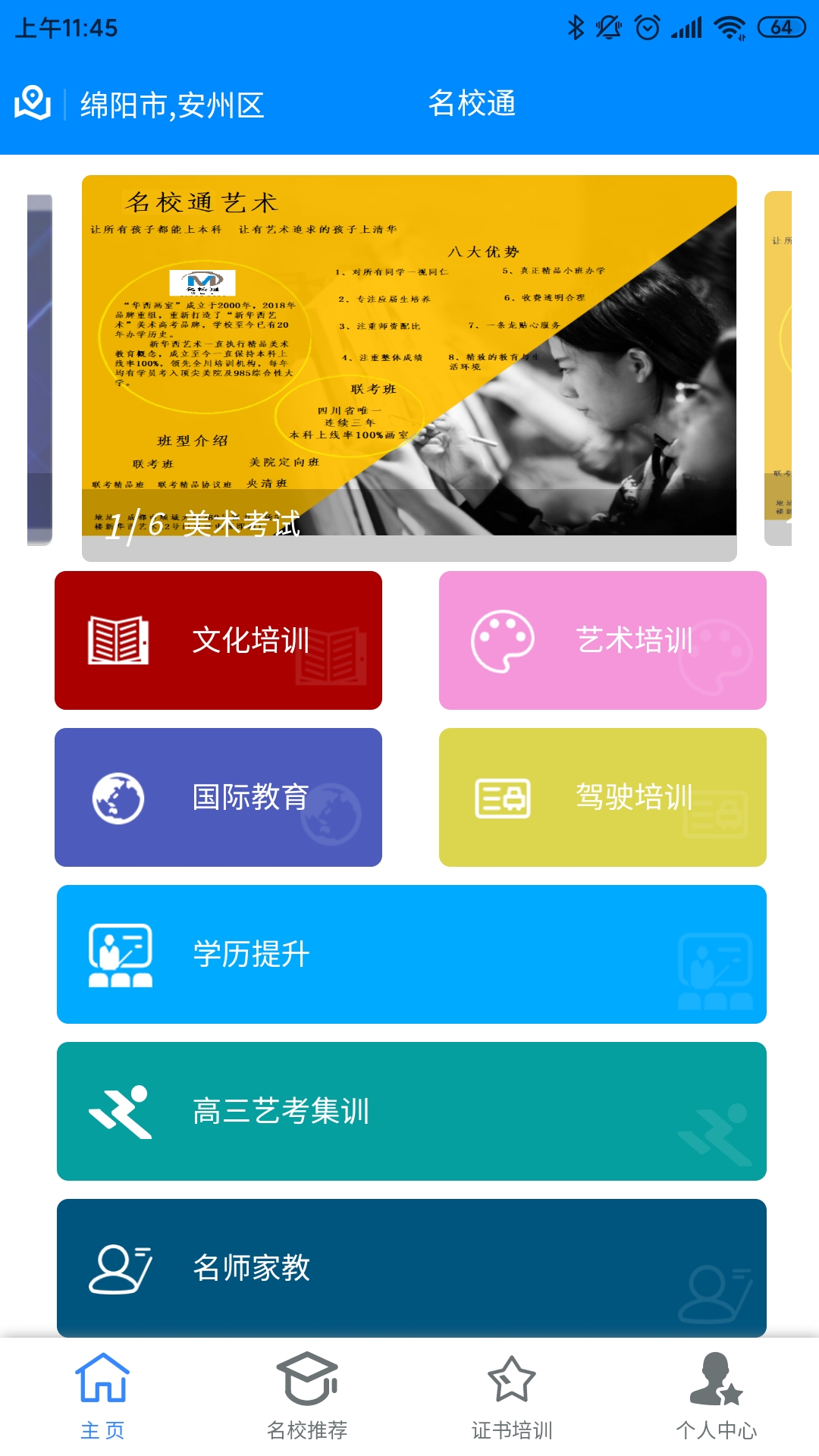Open 高三艺考集训
Screen dimensions: 819x1456
[x=411, y=1111]
